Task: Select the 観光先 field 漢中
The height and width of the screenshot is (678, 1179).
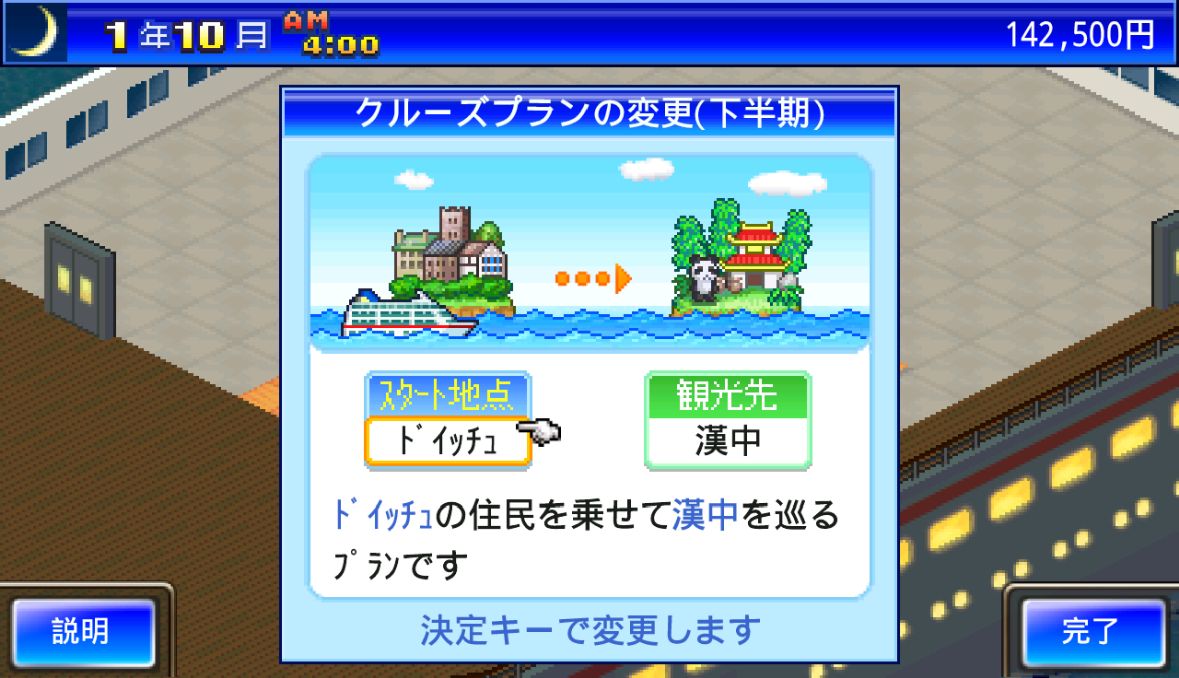Action: click(727, 441)
